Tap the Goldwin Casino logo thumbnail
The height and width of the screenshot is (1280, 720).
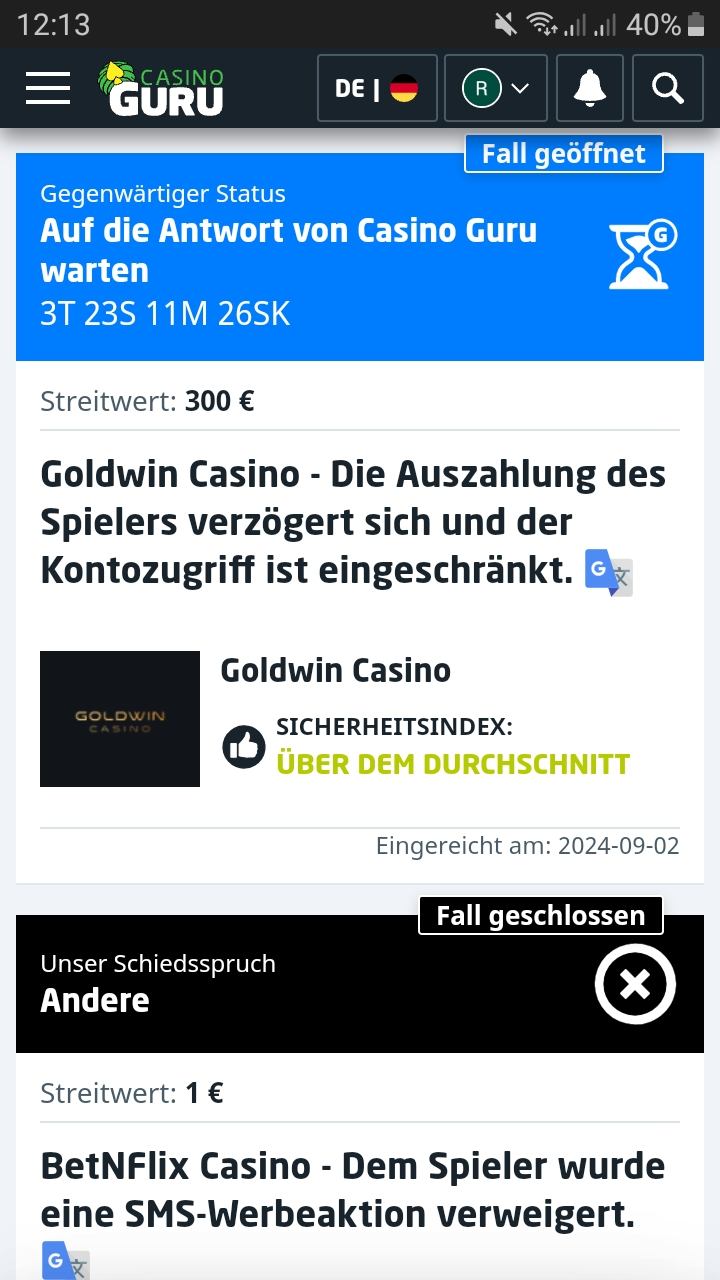120,719
